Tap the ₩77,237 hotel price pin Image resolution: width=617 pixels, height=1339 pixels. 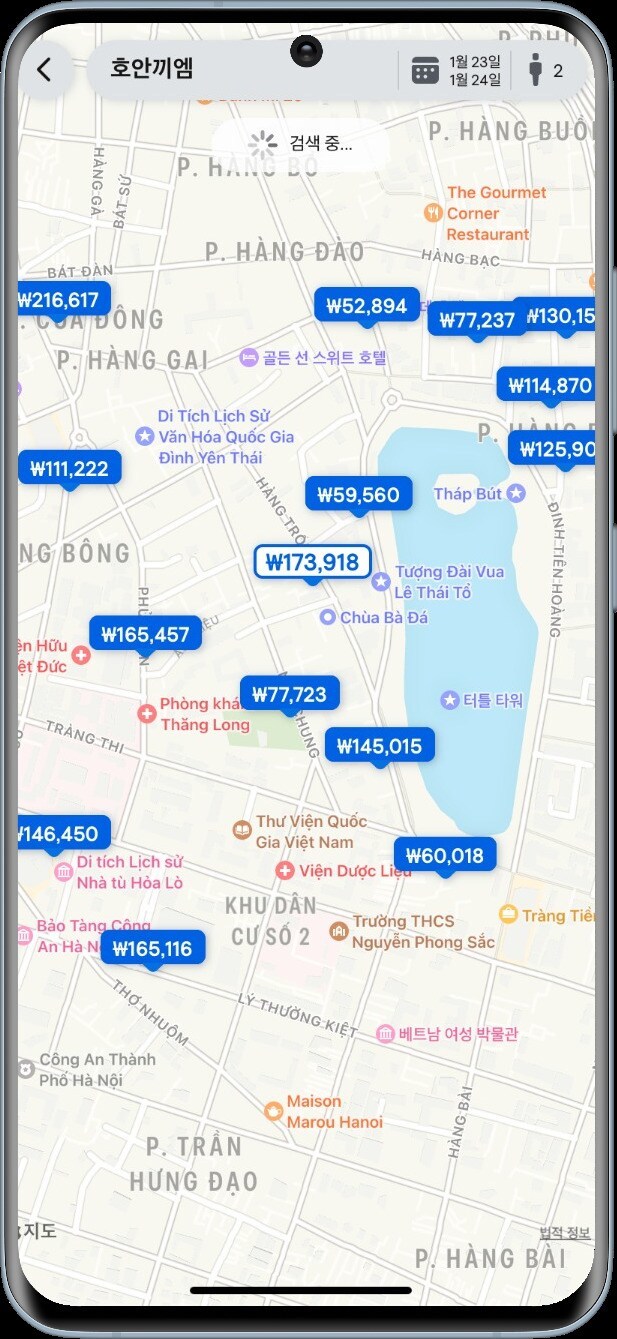(x=475, y=320)
